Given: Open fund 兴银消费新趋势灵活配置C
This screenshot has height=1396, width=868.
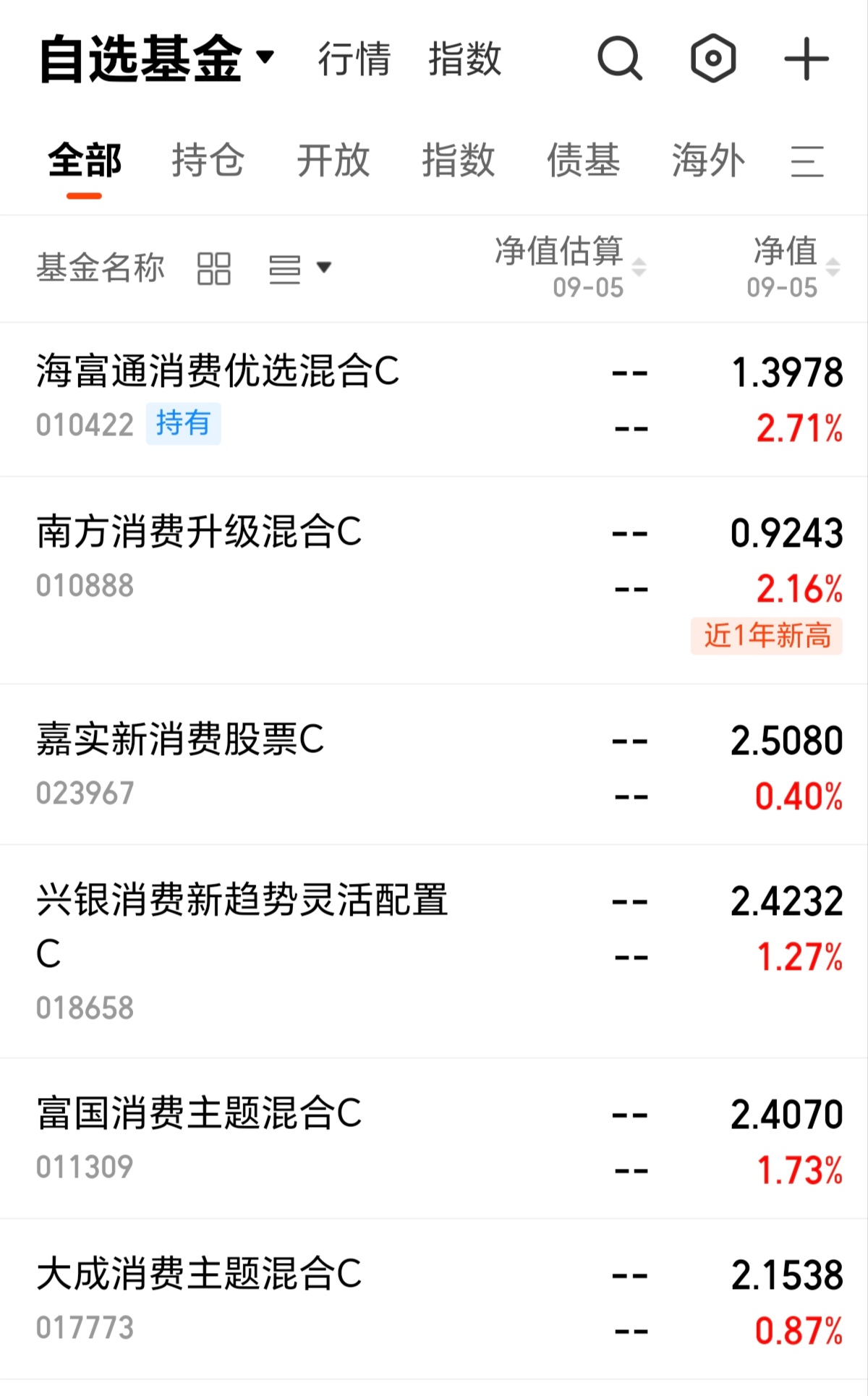Looking at the screenshot, I should pos(434,951).
